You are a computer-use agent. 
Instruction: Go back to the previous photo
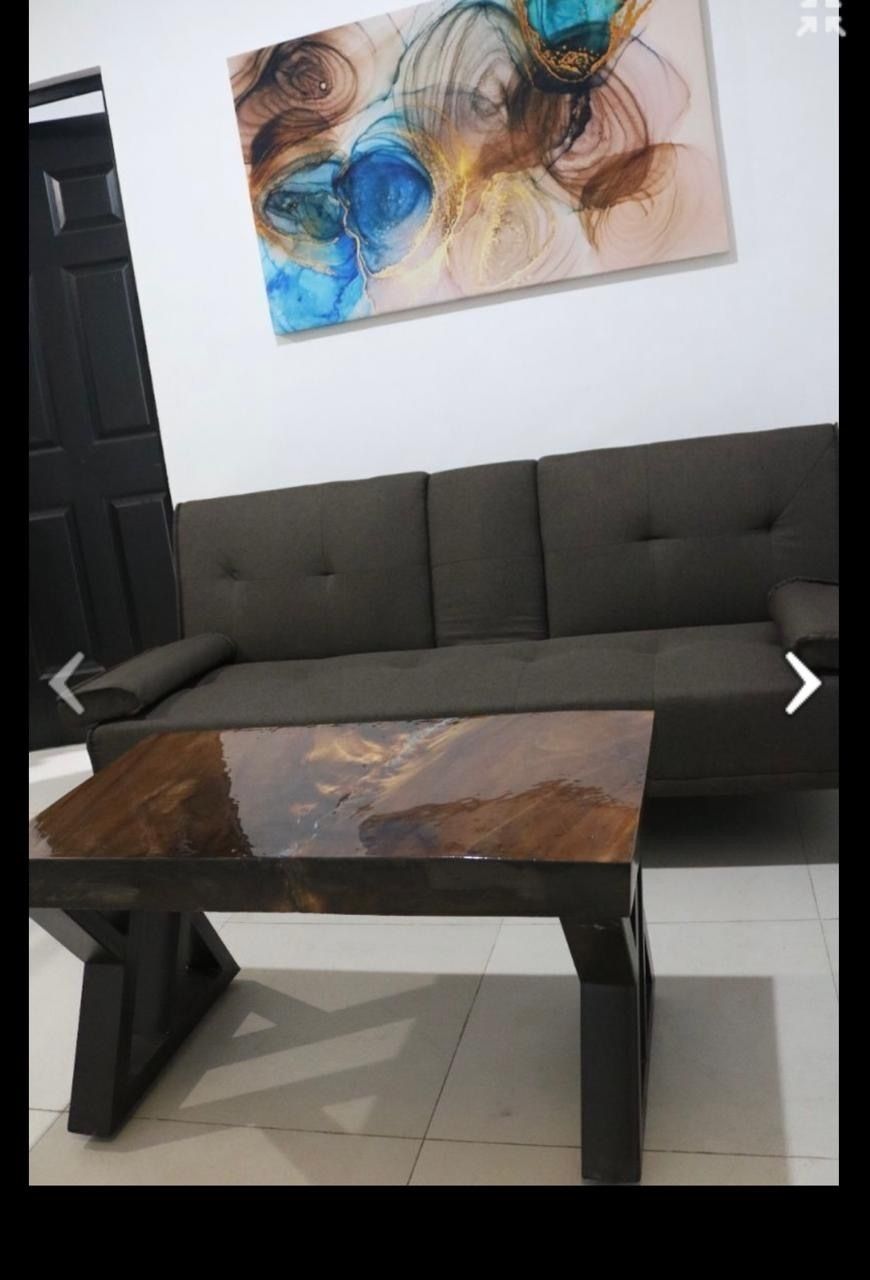(x=67, y=683)
